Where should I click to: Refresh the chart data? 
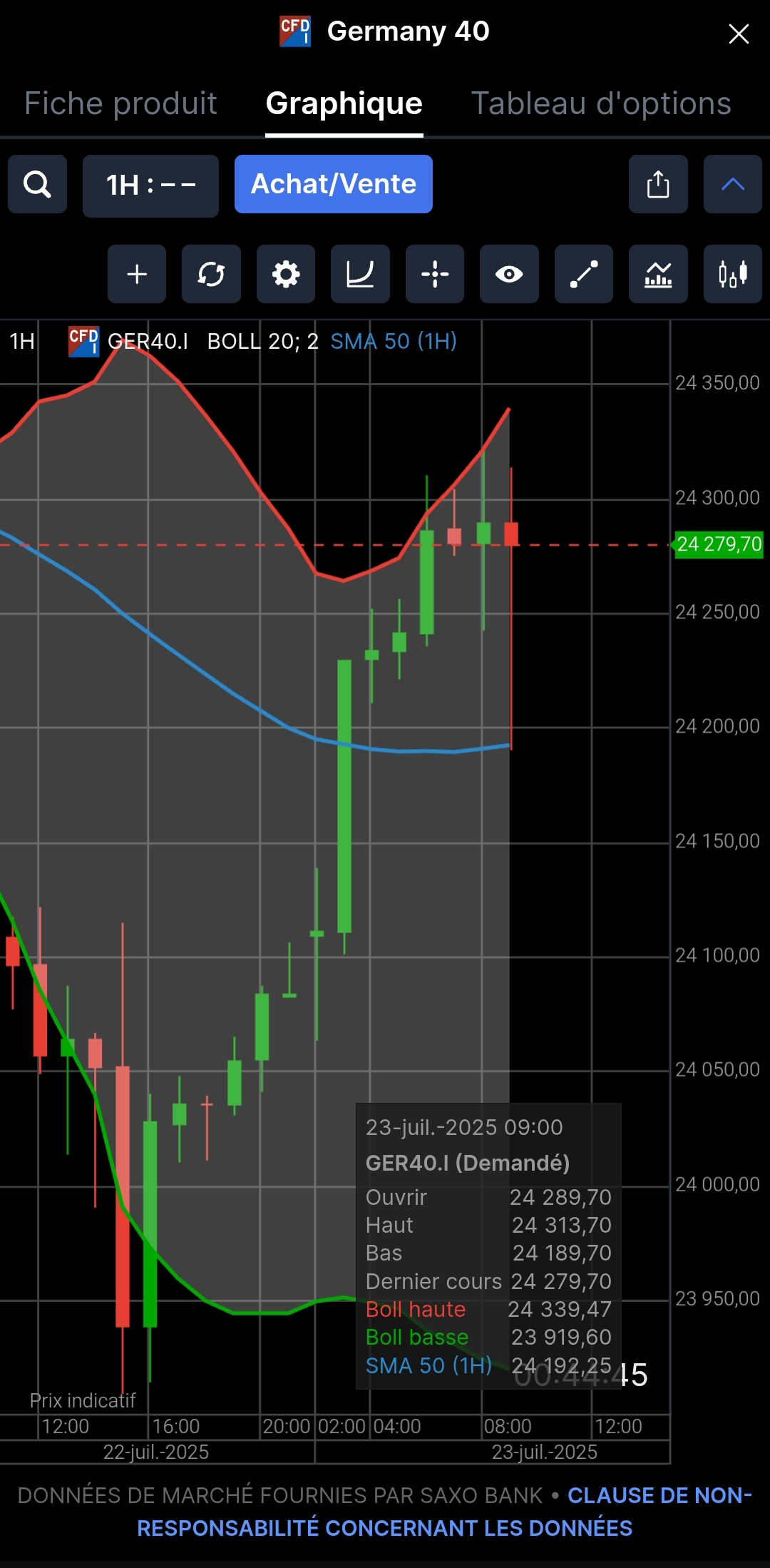211,274
